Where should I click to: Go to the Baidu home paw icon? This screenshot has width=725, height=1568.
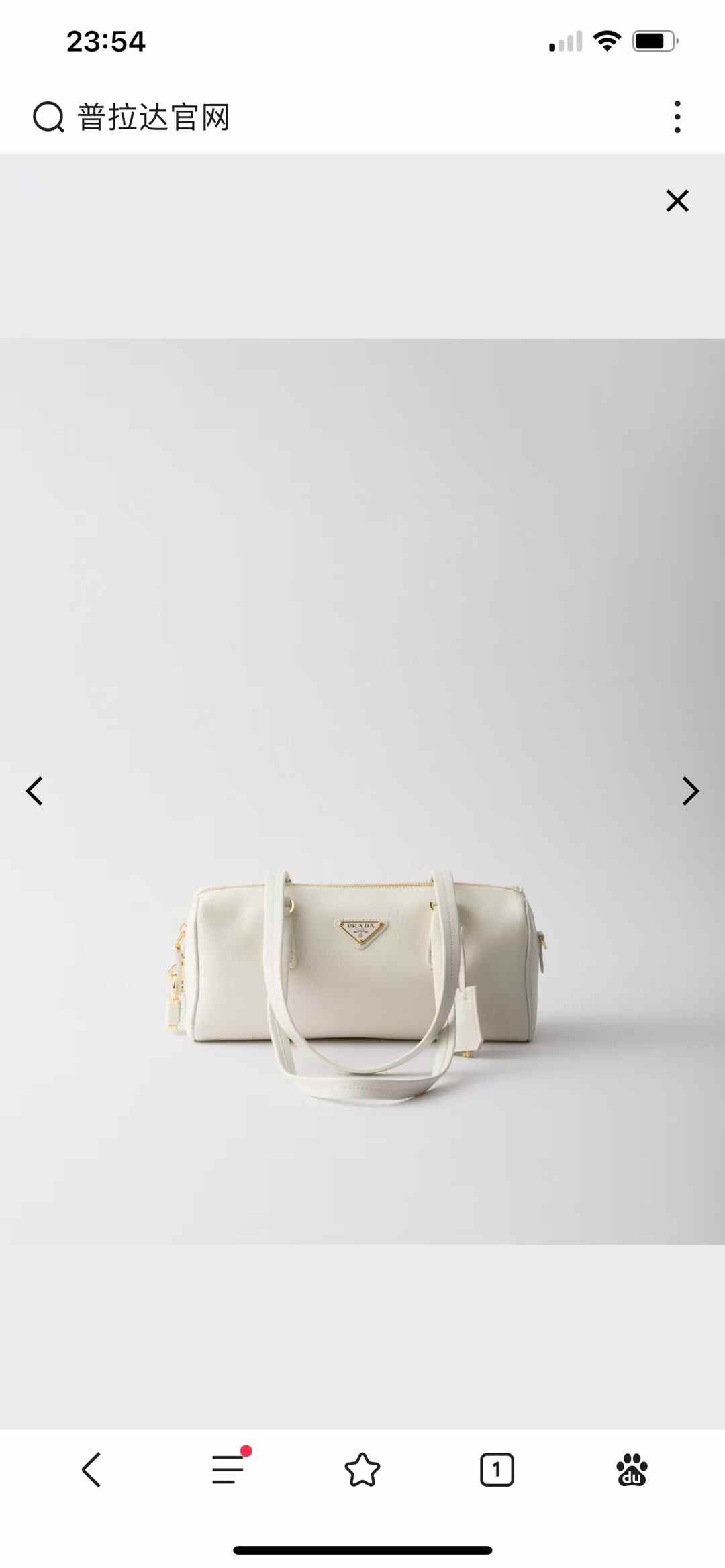(632, 1470)
